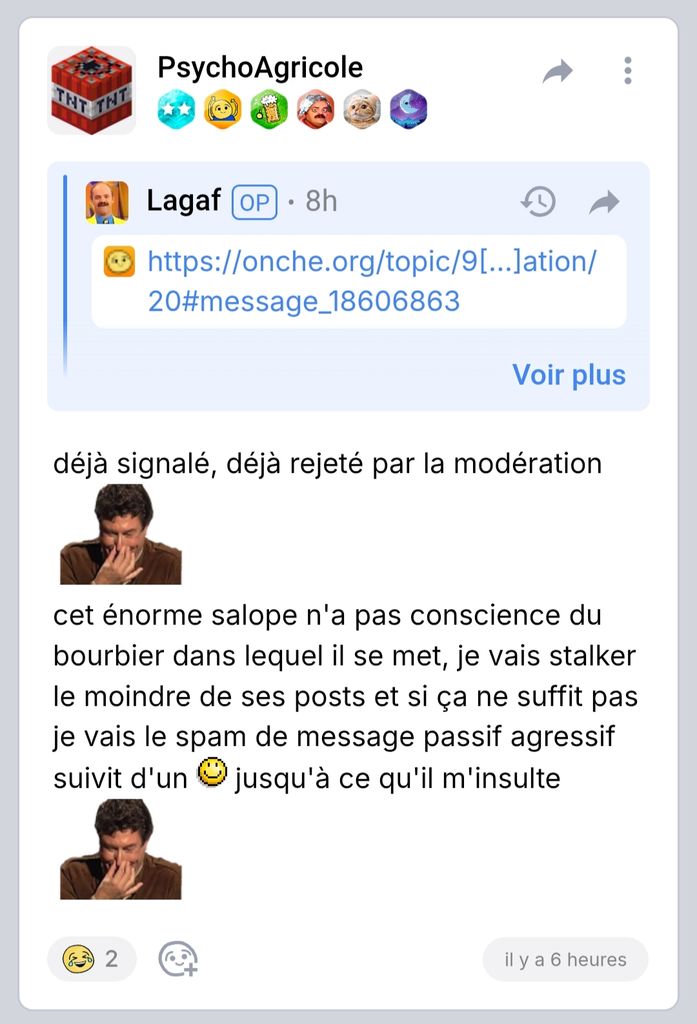Share PsychoAgricole's post with the arrow icon
The width and height of the screenshot is (697, 1024).
coord(558,71)
